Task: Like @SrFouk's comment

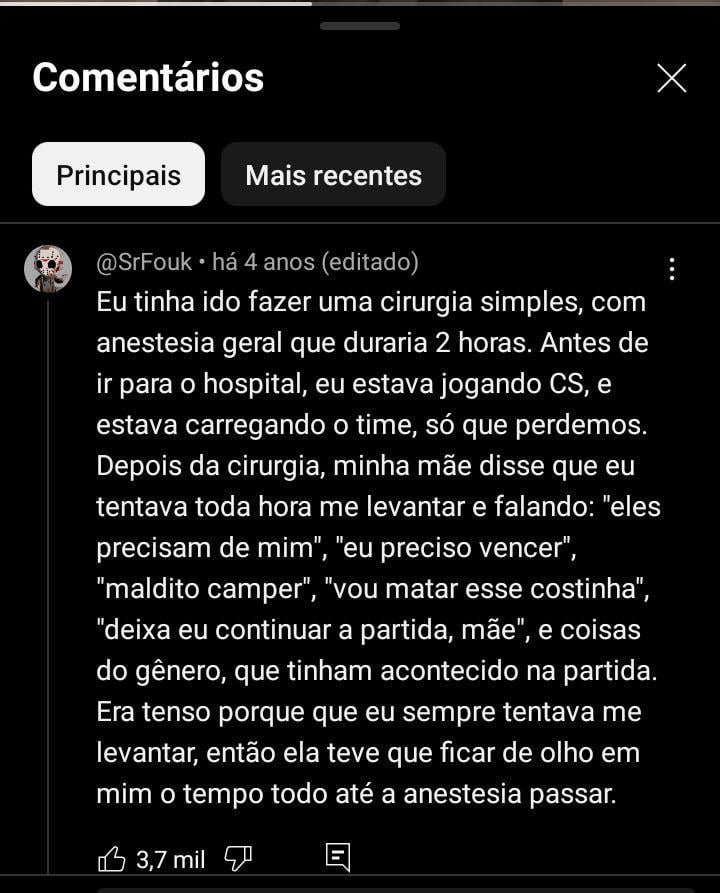Action: tap(112, 858)
